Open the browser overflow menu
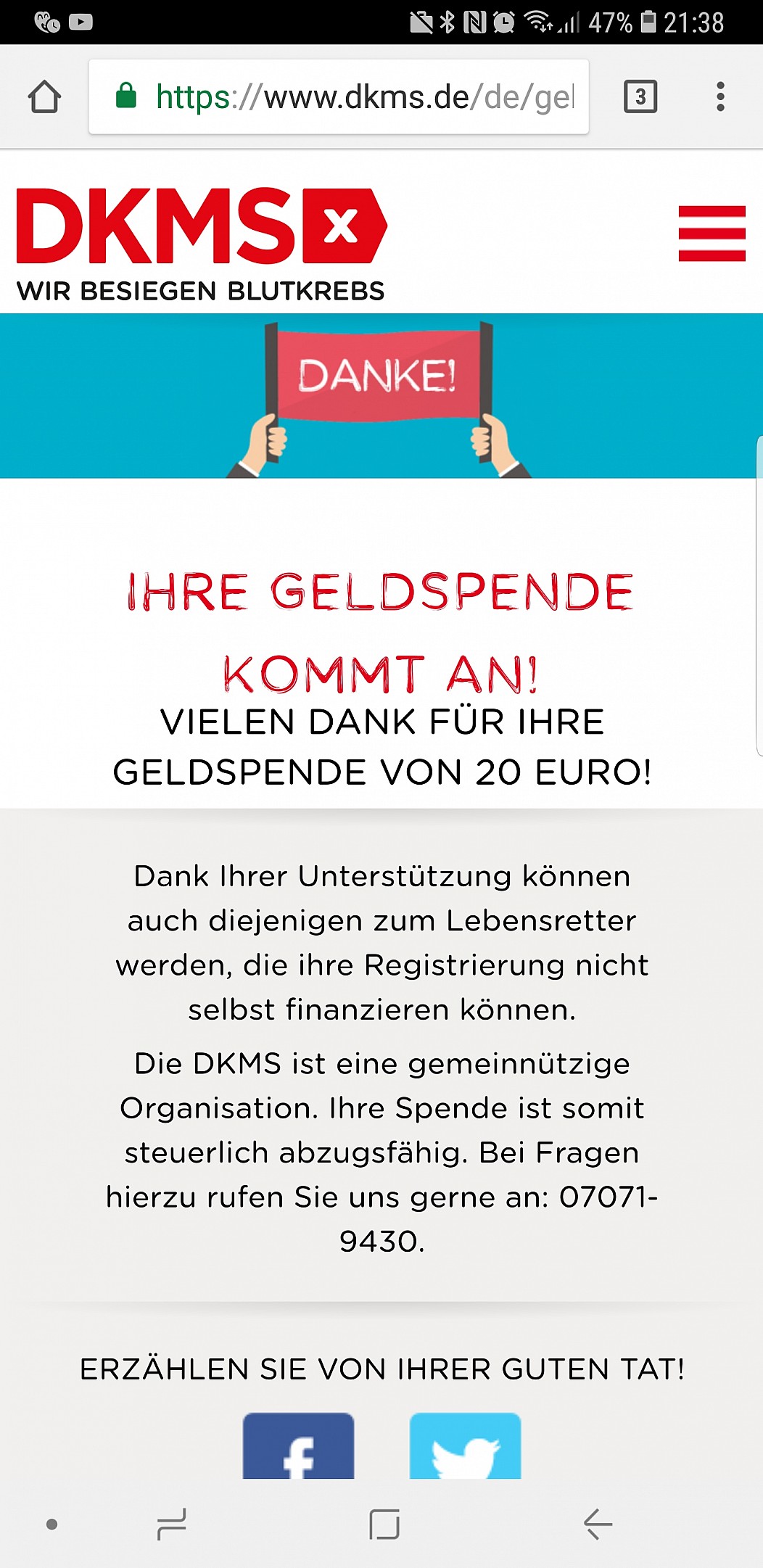The height and width of the screenshot is (1568, 763). click(720, 96)
